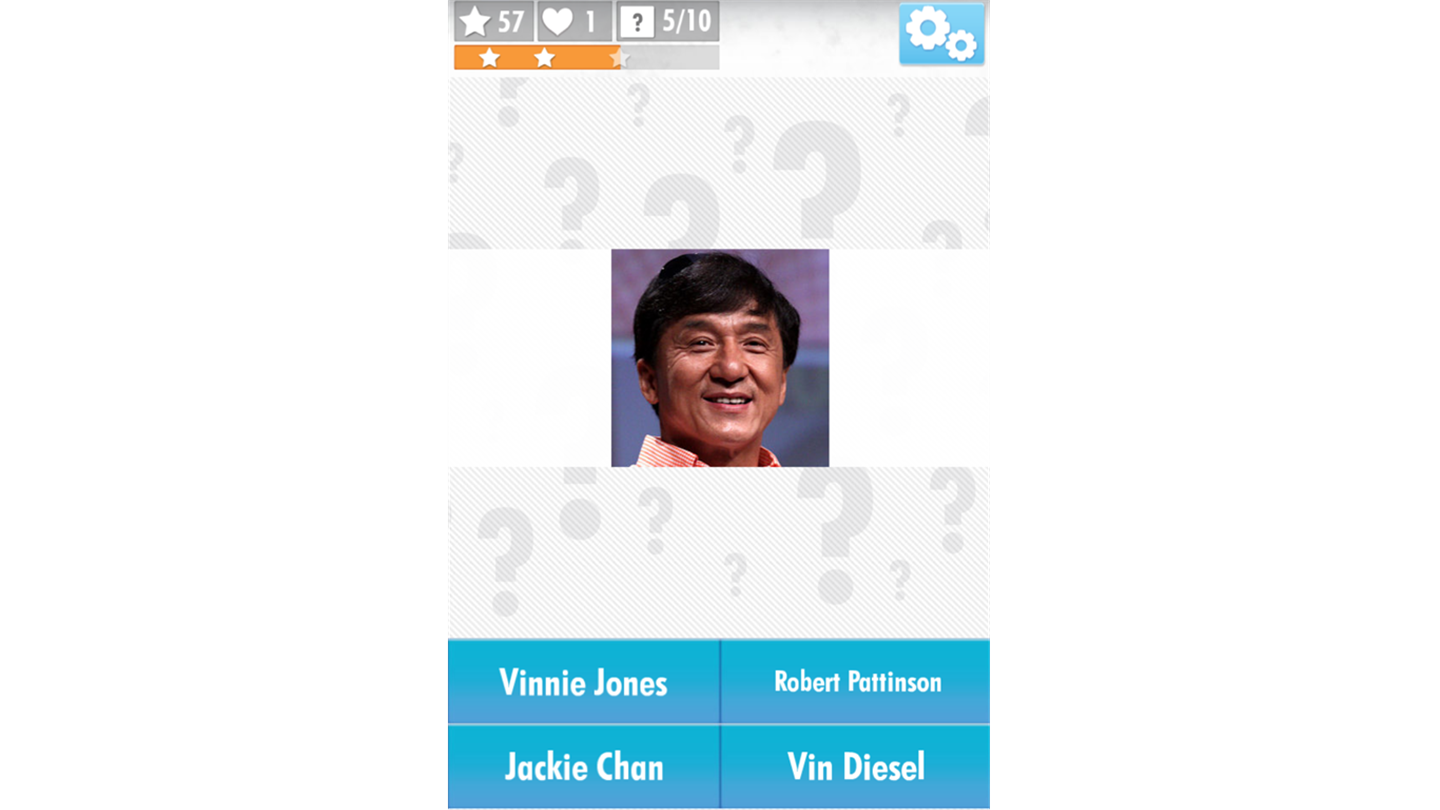Pick Vin Diesel as the answer
The image size is (1440, 810).
(x=856, y=767)
